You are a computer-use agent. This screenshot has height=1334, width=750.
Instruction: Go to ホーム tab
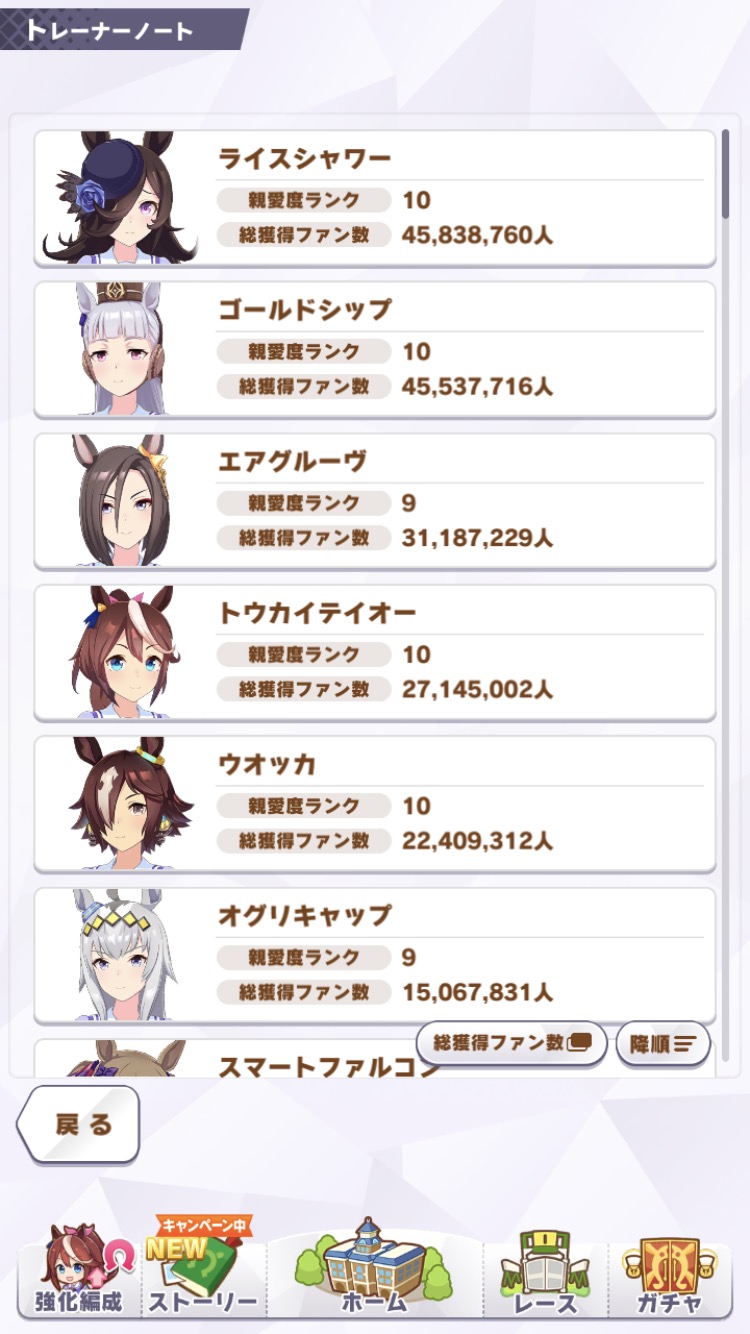tap(375, 1270)
